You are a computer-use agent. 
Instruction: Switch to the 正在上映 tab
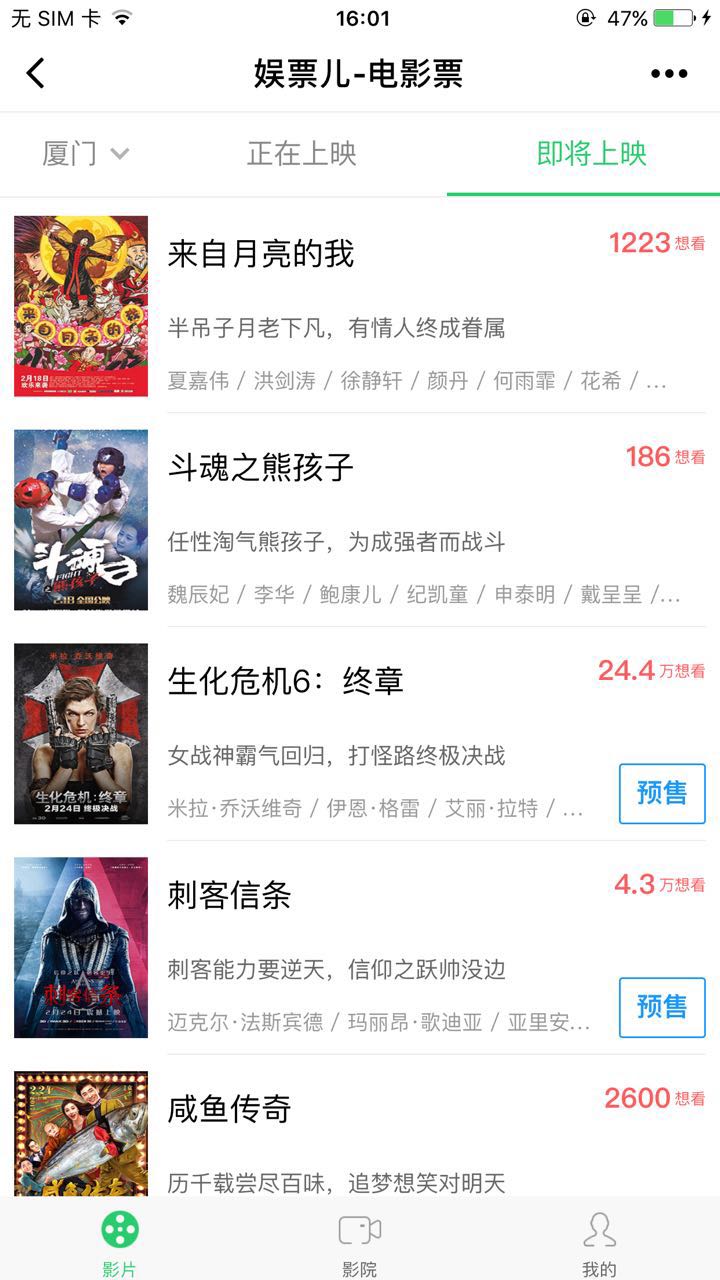click(302, 154)
